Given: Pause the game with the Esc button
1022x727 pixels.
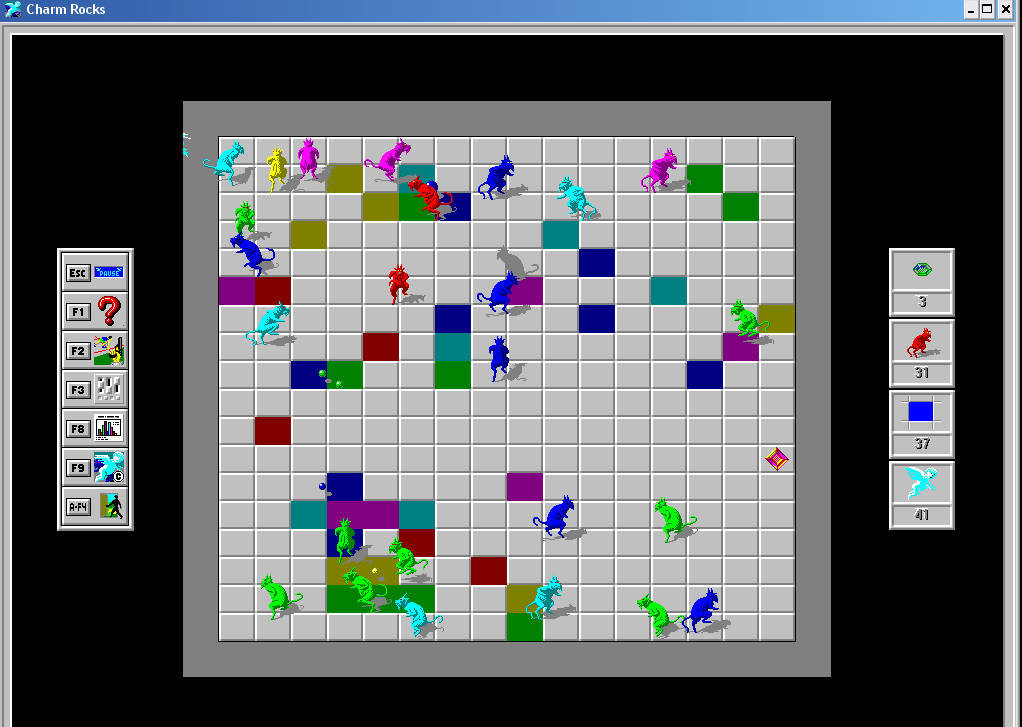Looking at the screenshot, I should click(x=95, y=272).
